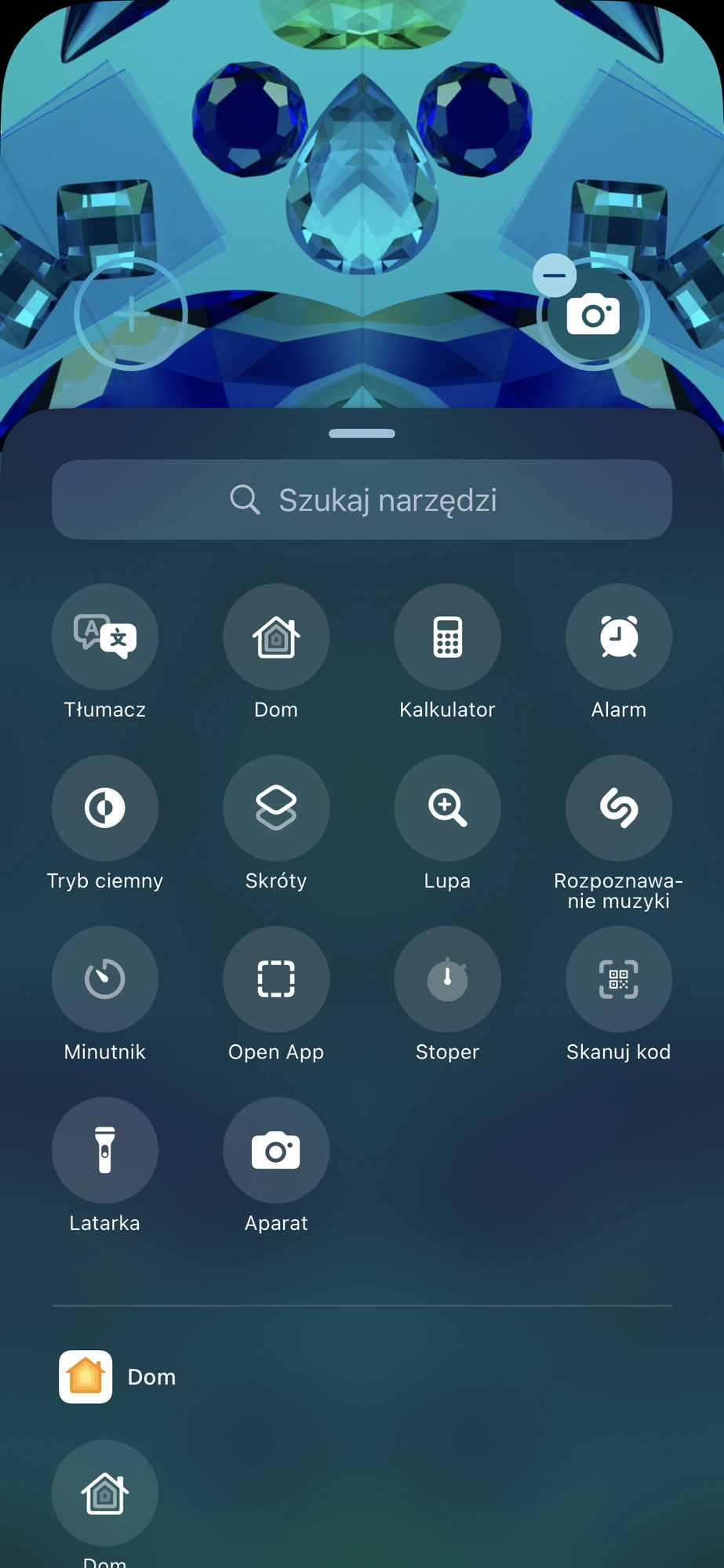Select the Lupa magnifier control

pos(447,808)
